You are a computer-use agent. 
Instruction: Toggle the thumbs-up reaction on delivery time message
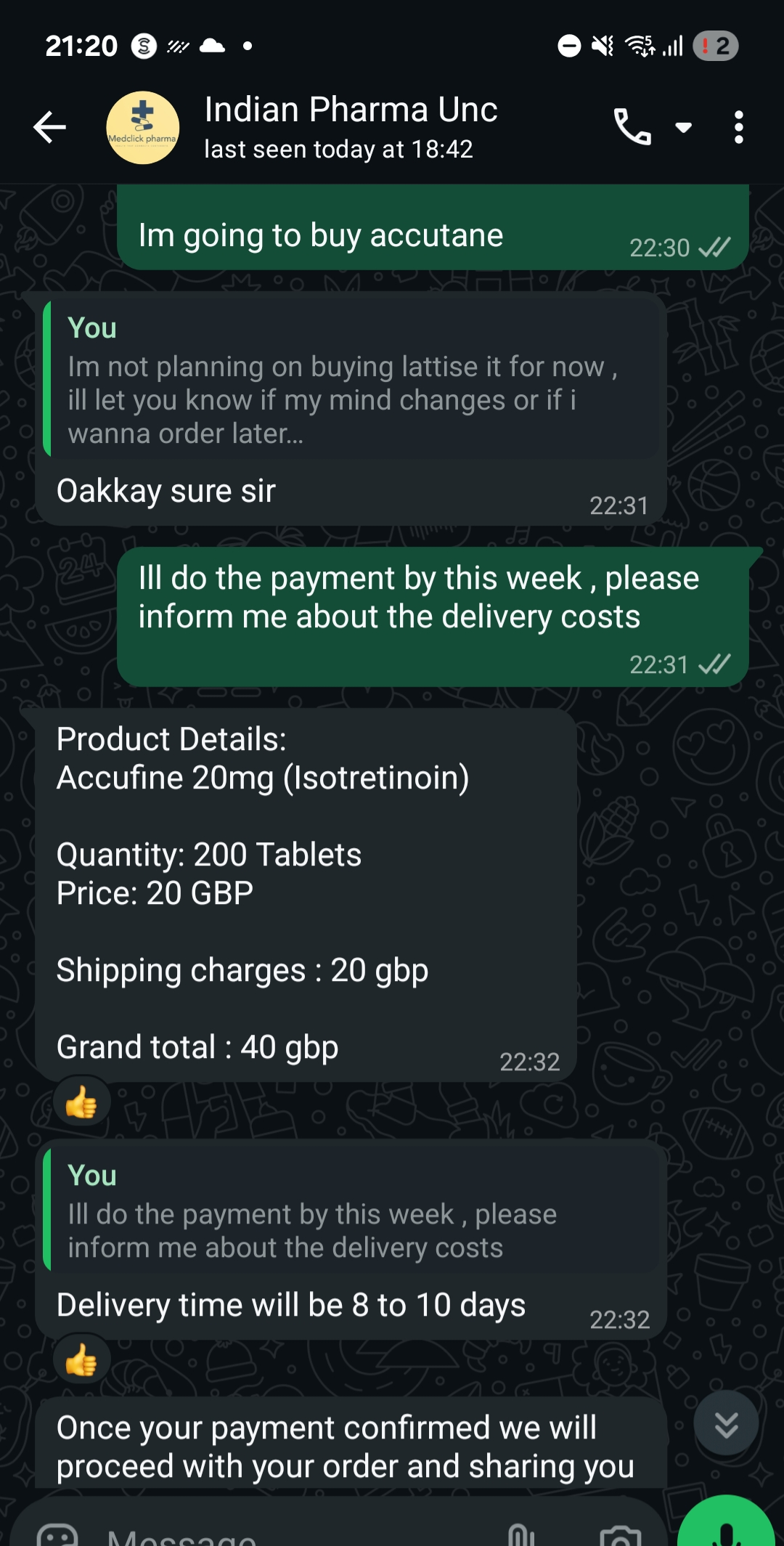tap(81, 1360)
